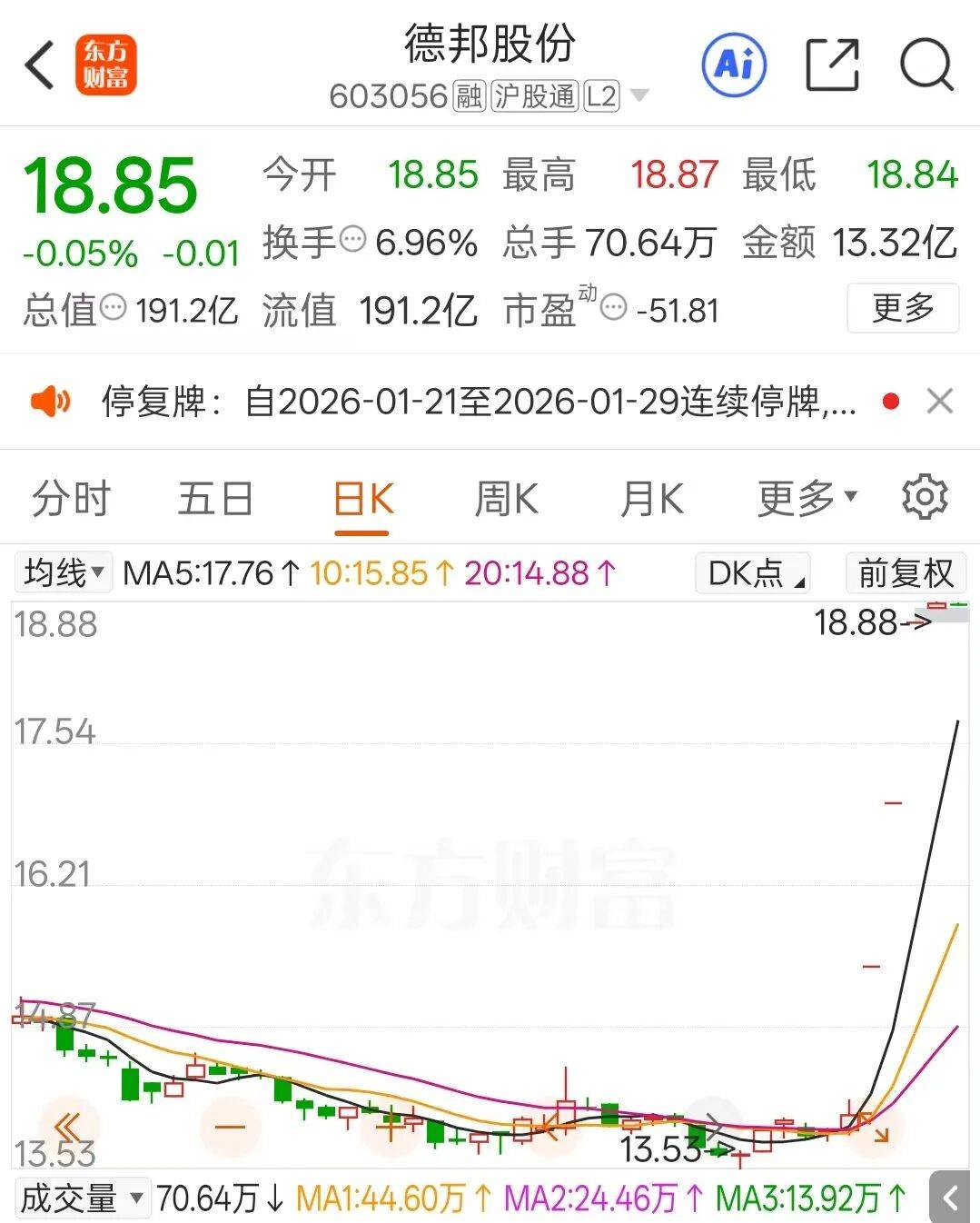Open chart settings via the gear icon
The image size is (980, 1223).
point(925,498)
